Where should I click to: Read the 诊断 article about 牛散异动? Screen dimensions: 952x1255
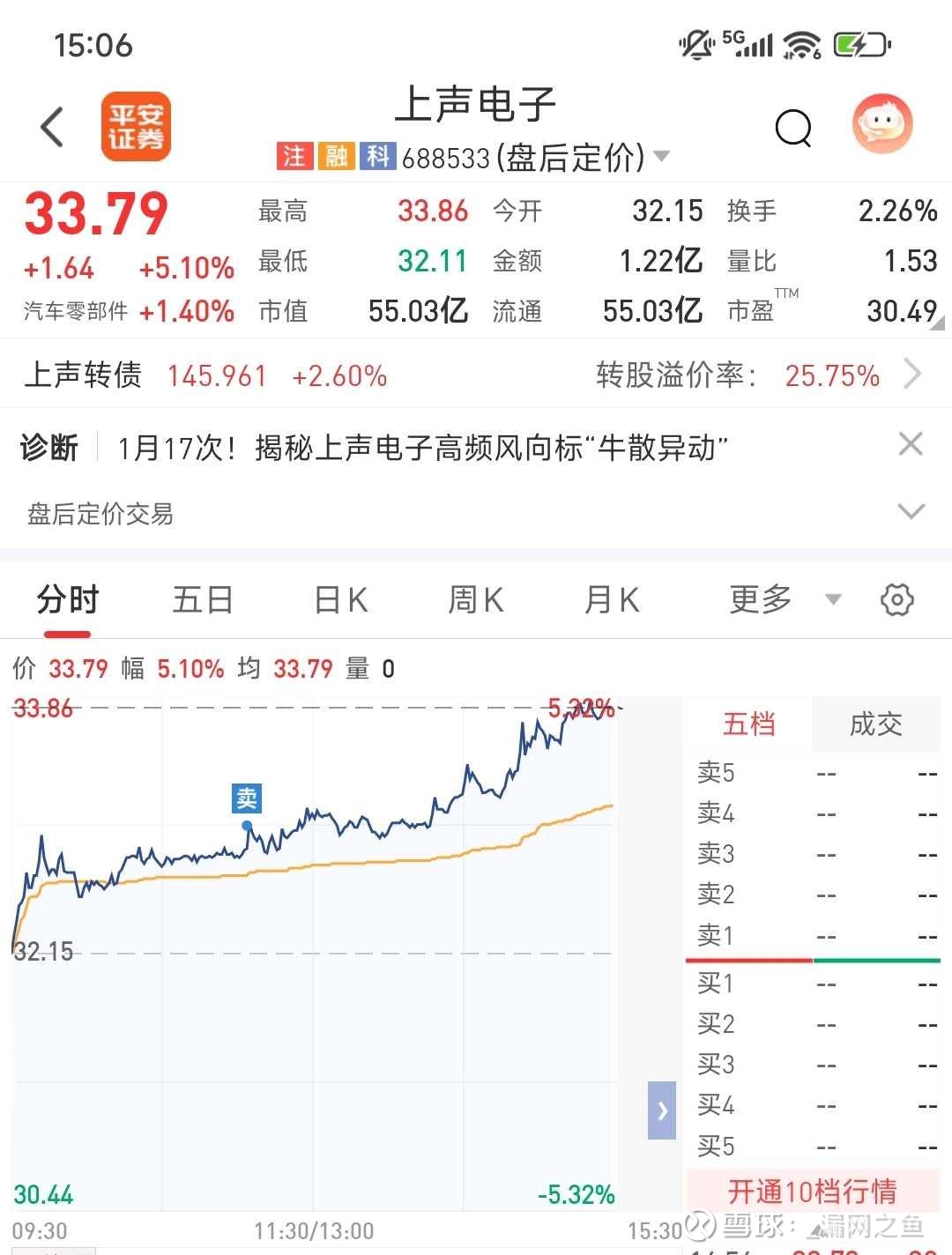423,448
